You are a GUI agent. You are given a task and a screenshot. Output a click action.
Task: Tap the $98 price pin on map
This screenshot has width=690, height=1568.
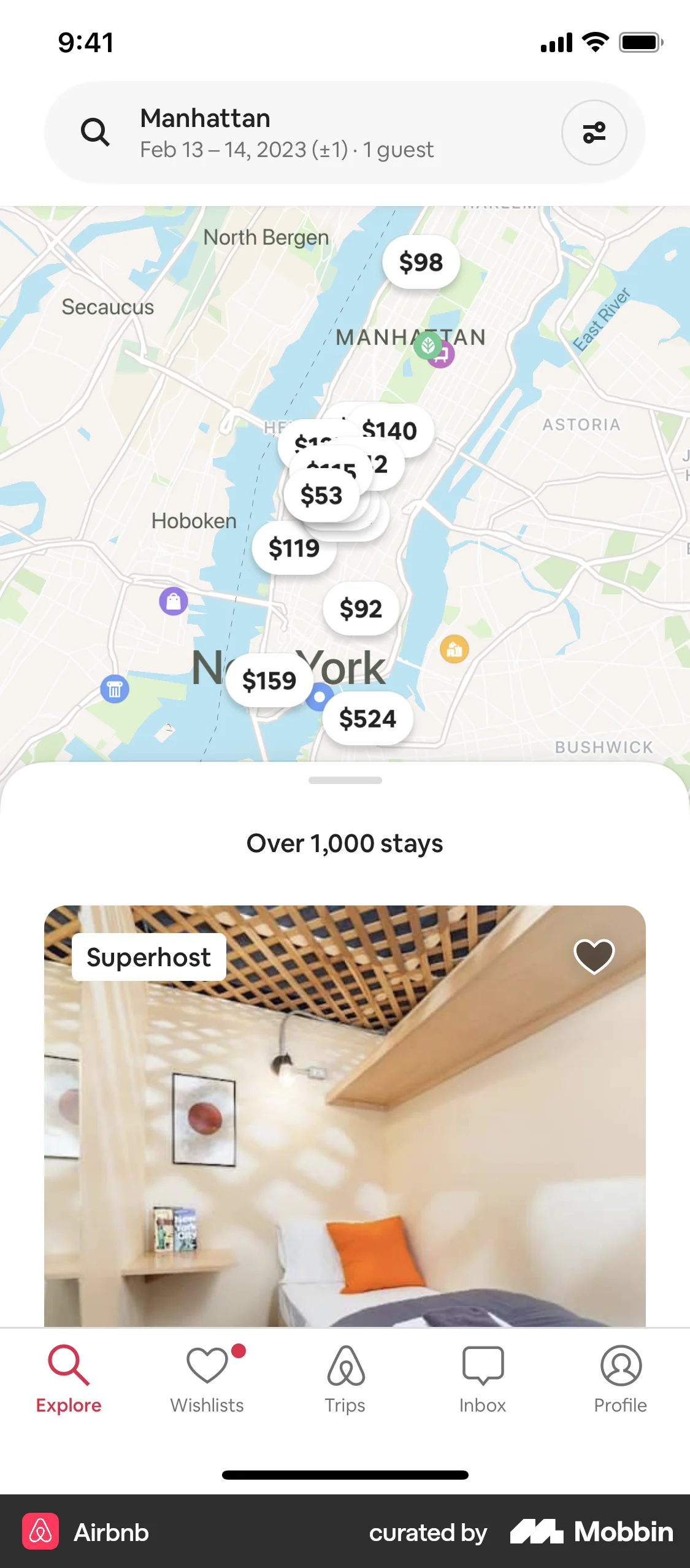pos(421,262)
